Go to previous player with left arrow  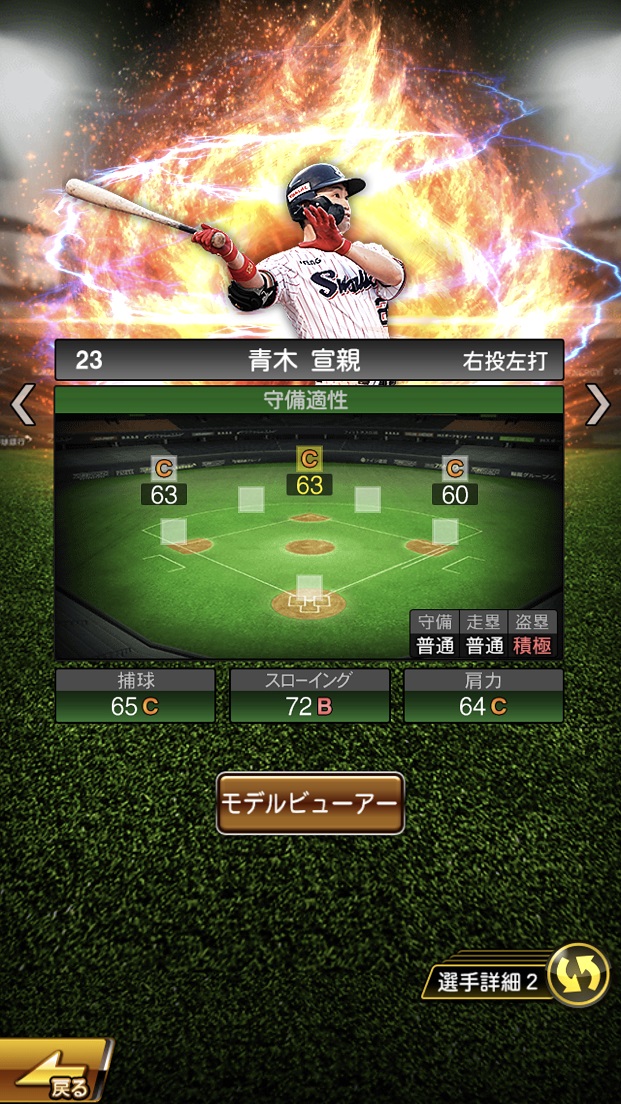(x=23, y=404)
